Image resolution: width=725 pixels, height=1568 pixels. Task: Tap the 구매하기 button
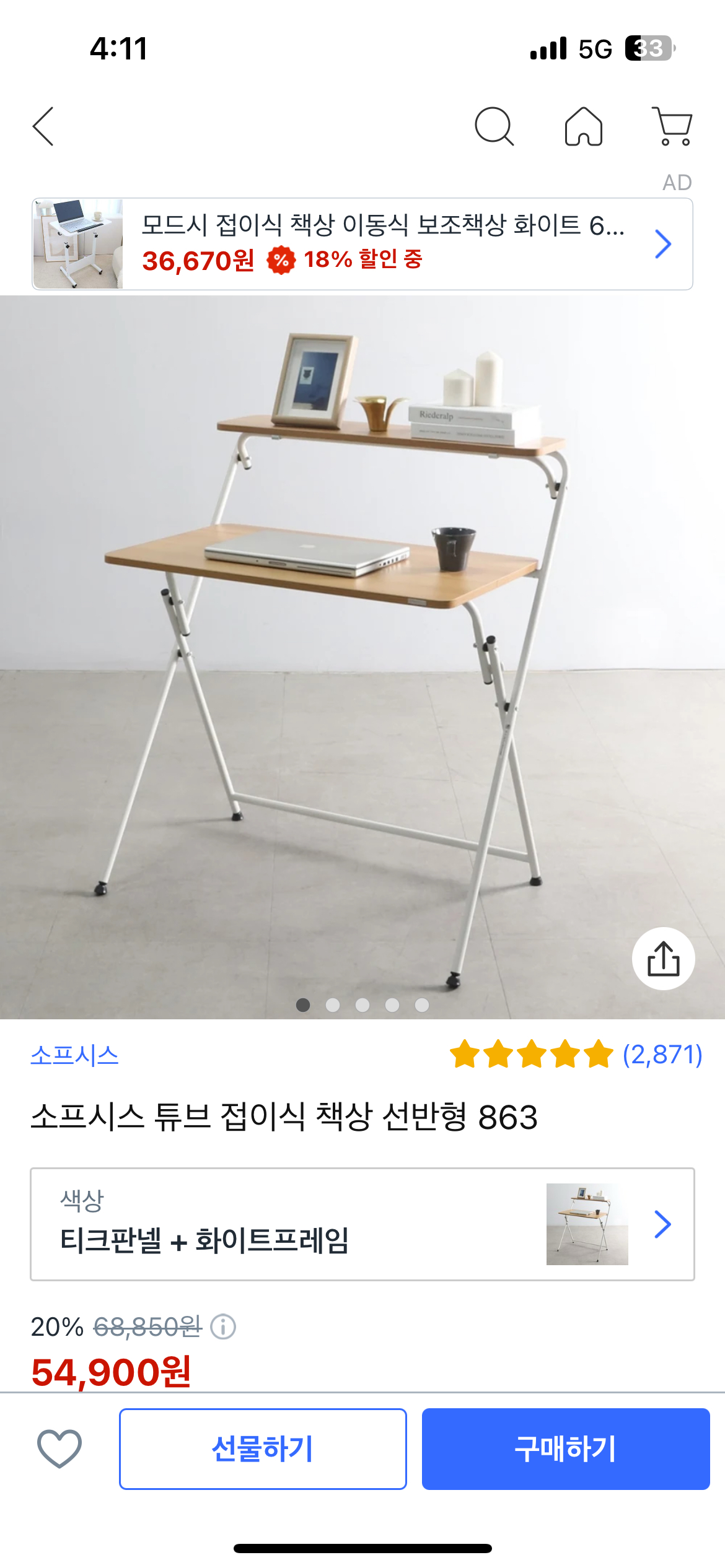click(565, 1448)
